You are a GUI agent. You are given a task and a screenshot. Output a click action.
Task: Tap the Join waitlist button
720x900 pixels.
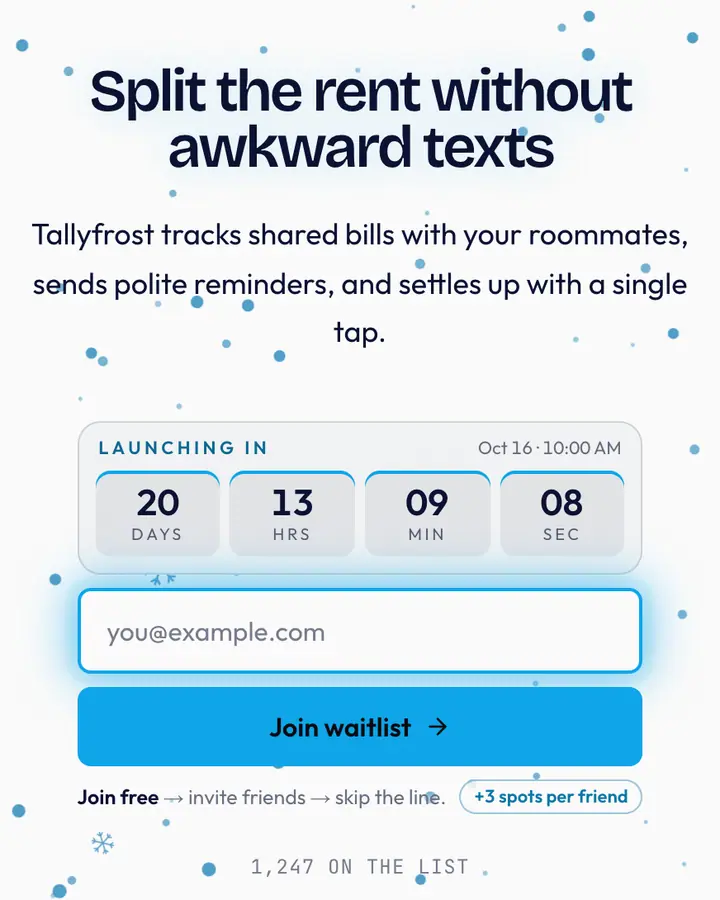pyautogui.click(x=360, y=727)
